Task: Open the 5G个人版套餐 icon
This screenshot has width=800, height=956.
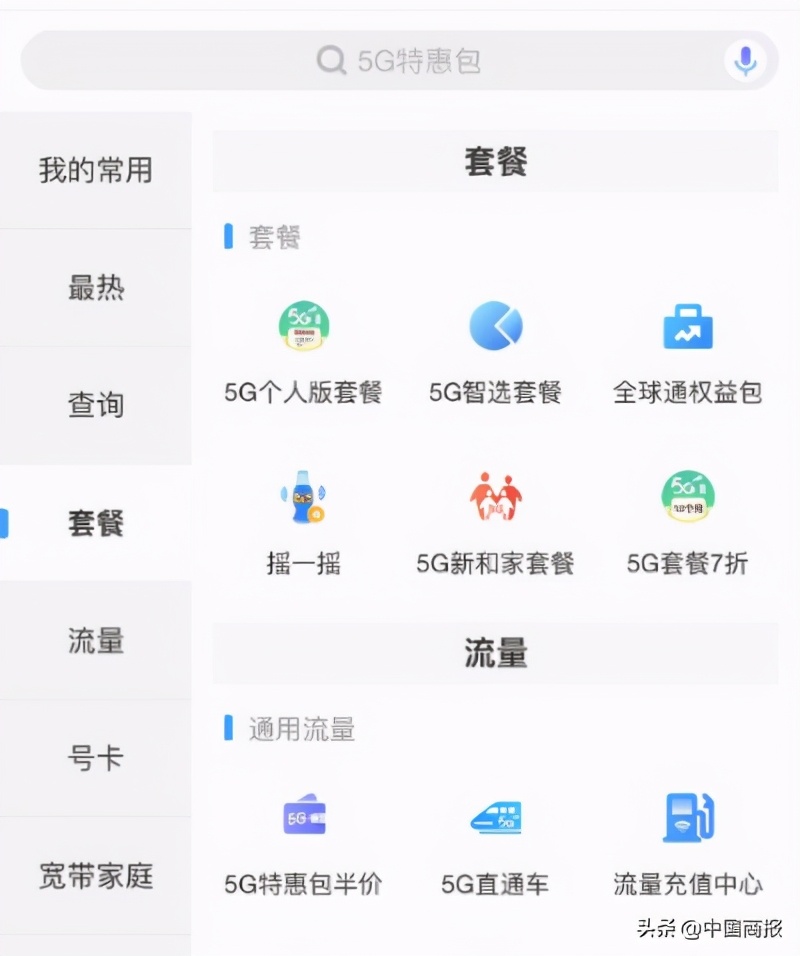Action: (303, 325)
